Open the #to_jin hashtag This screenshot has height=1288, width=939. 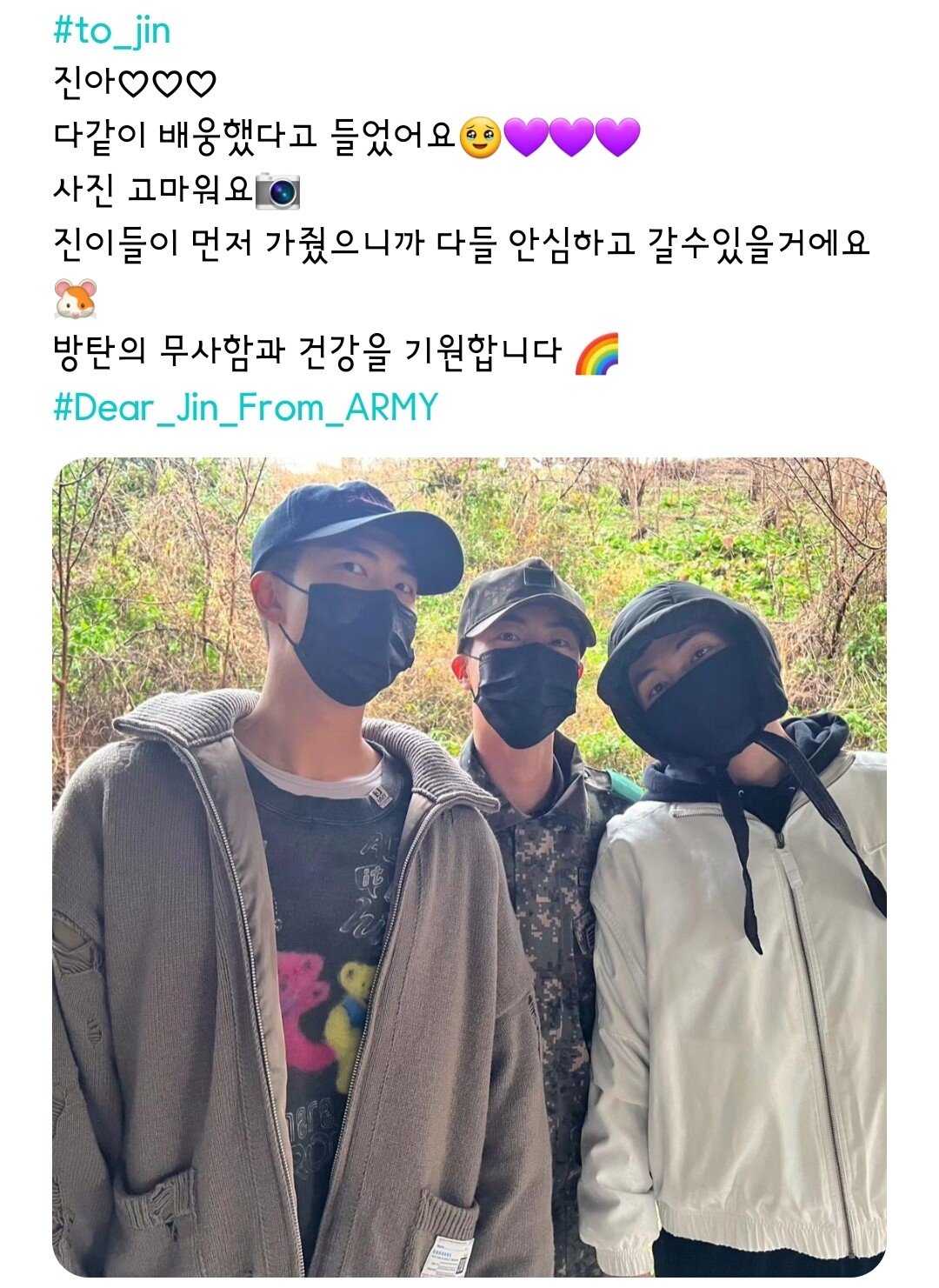point(111,31)
